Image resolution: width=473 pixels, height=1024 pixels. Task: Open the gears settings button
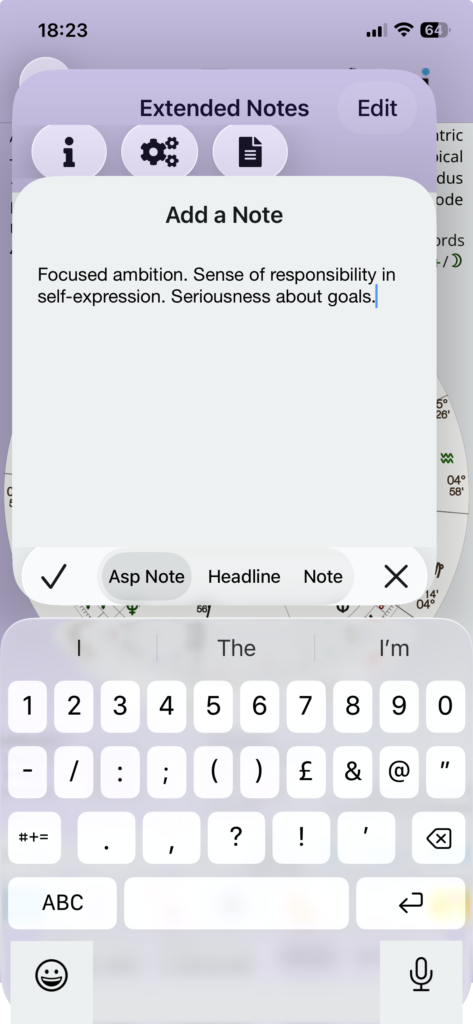[x=159, y=152]
